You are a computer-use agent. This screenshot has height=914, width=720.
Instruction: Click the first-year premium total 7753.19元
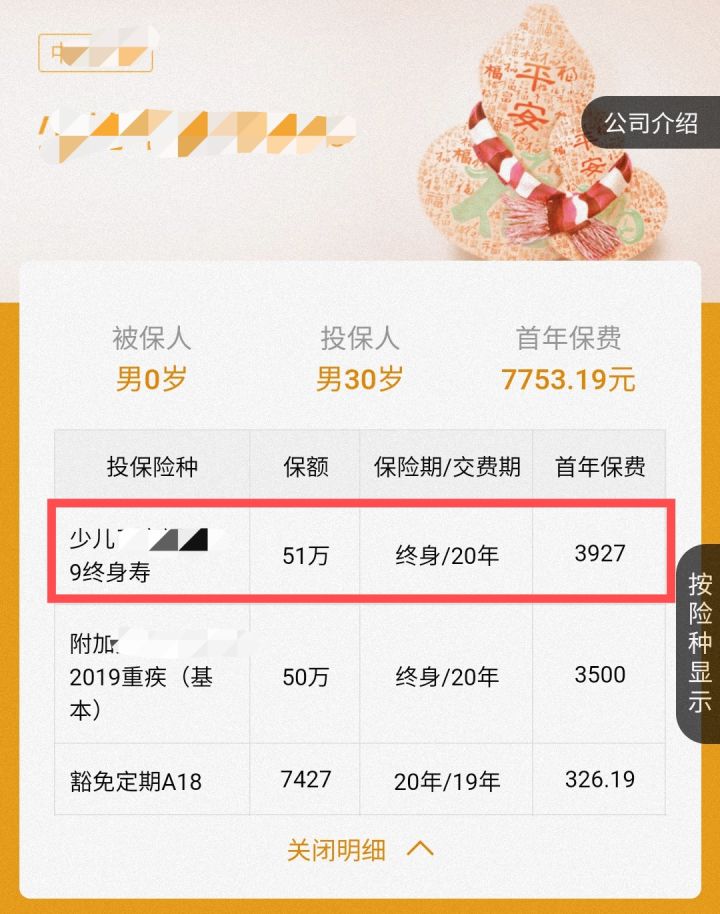(x=570, y=380)
